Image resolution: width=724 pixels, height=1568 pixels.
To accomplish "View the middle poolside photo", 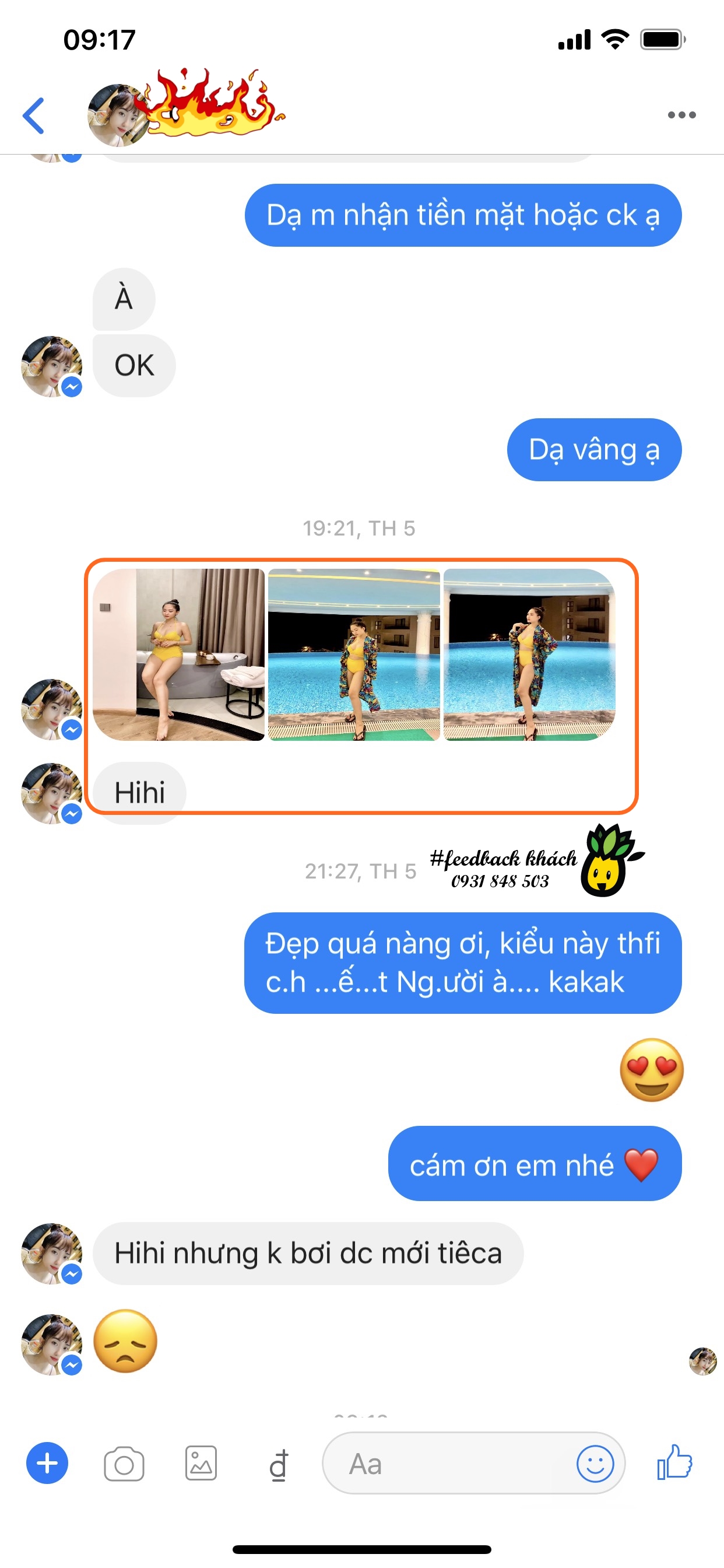I will tap(353, 654).
